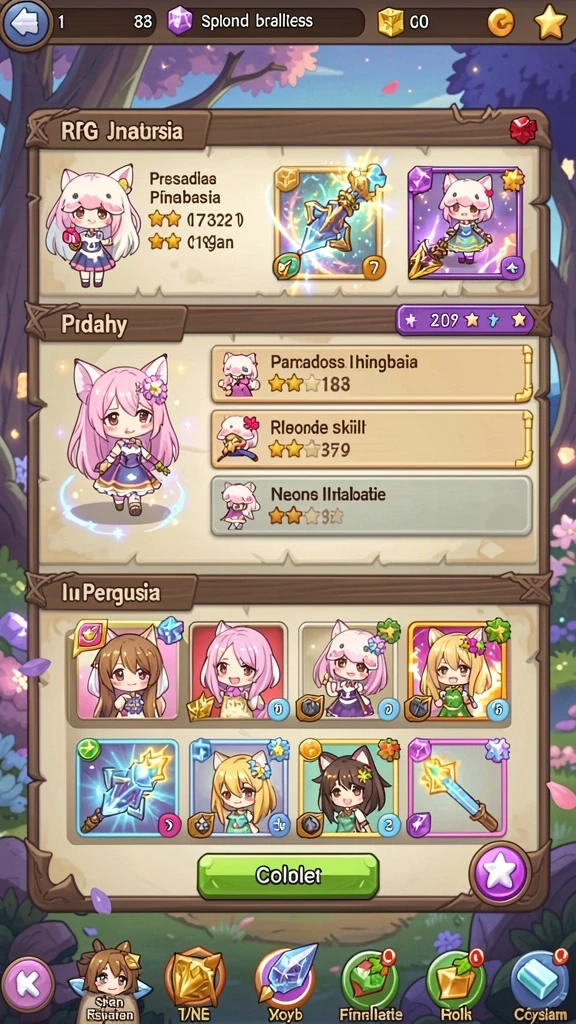
Task: Tap the orange coin icon in top bar
Action: coord(501,23)
